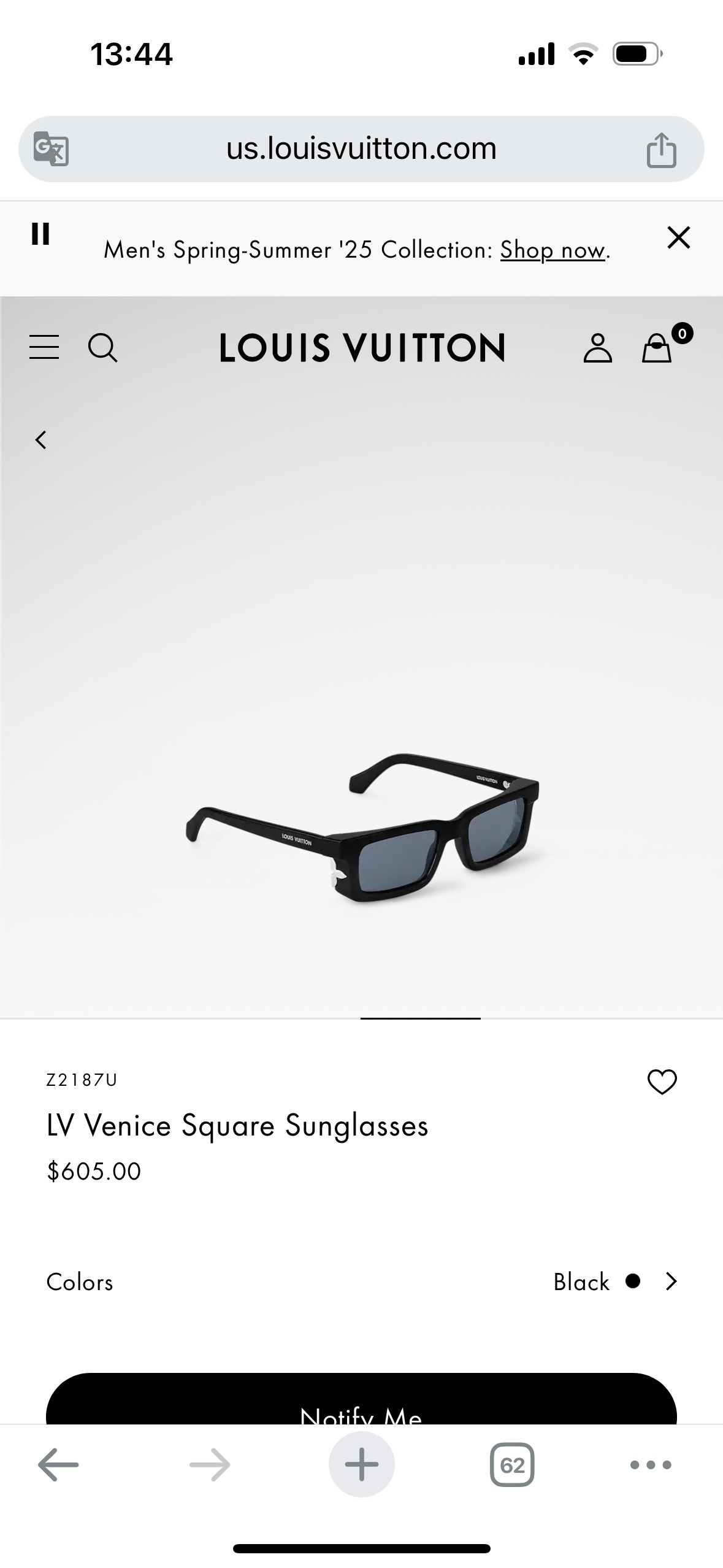Open the browser overflow menu
This screenshot has height=1568, width=723.
point(651,1465)
